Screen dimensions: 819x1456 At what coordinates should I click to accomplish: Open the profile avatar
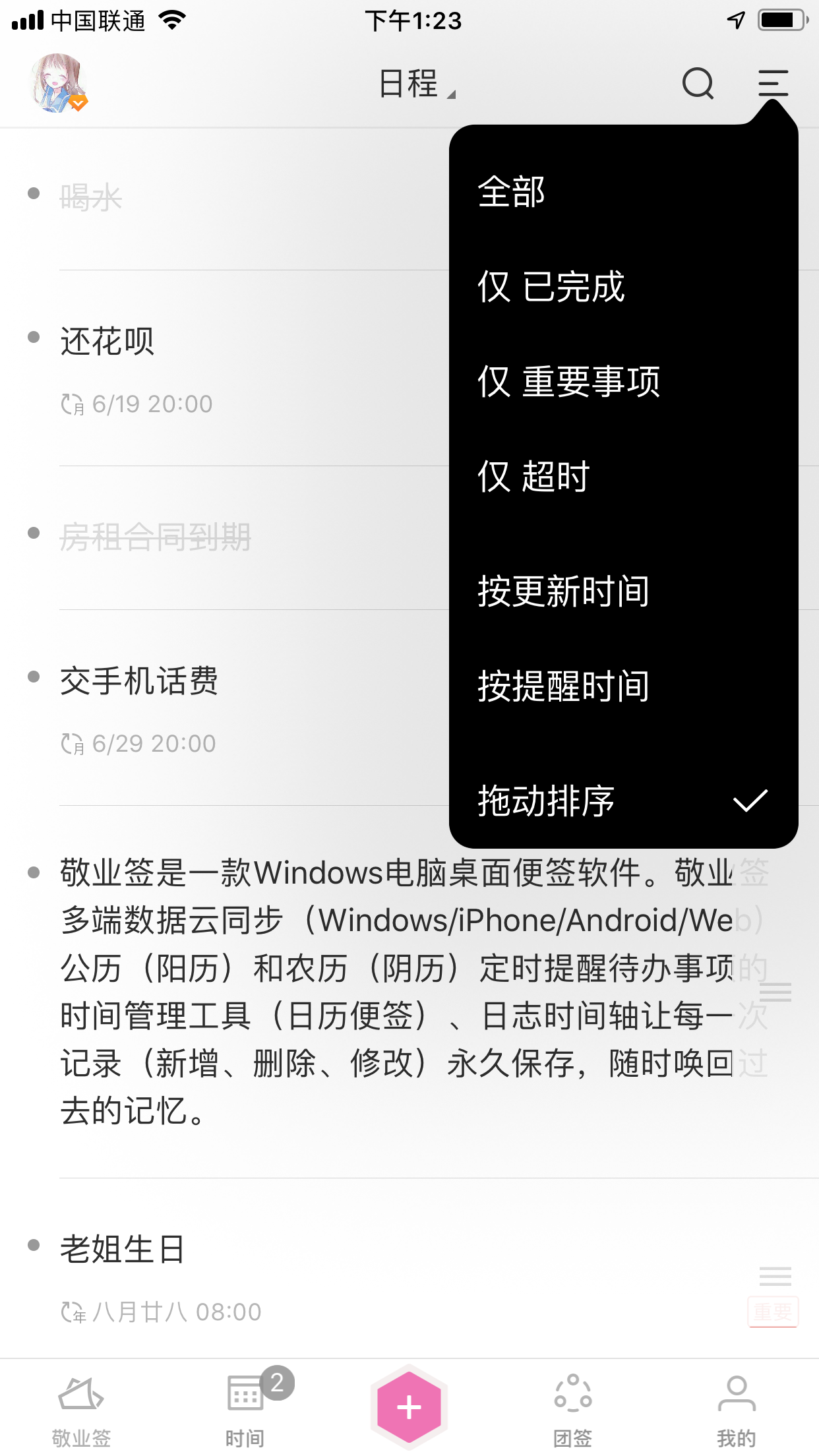click(x=59, y=83)
